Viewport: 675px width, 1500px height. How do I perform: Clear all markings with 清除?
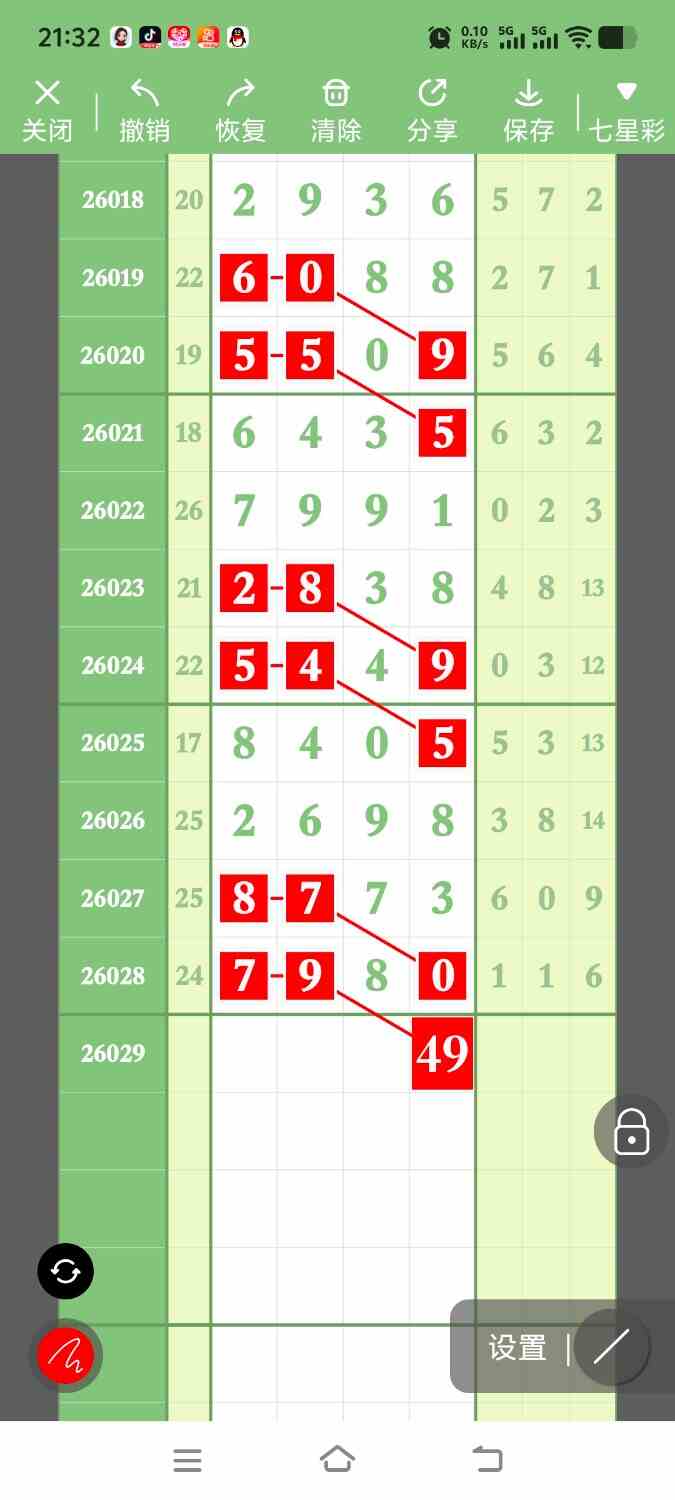coord(336,110)
